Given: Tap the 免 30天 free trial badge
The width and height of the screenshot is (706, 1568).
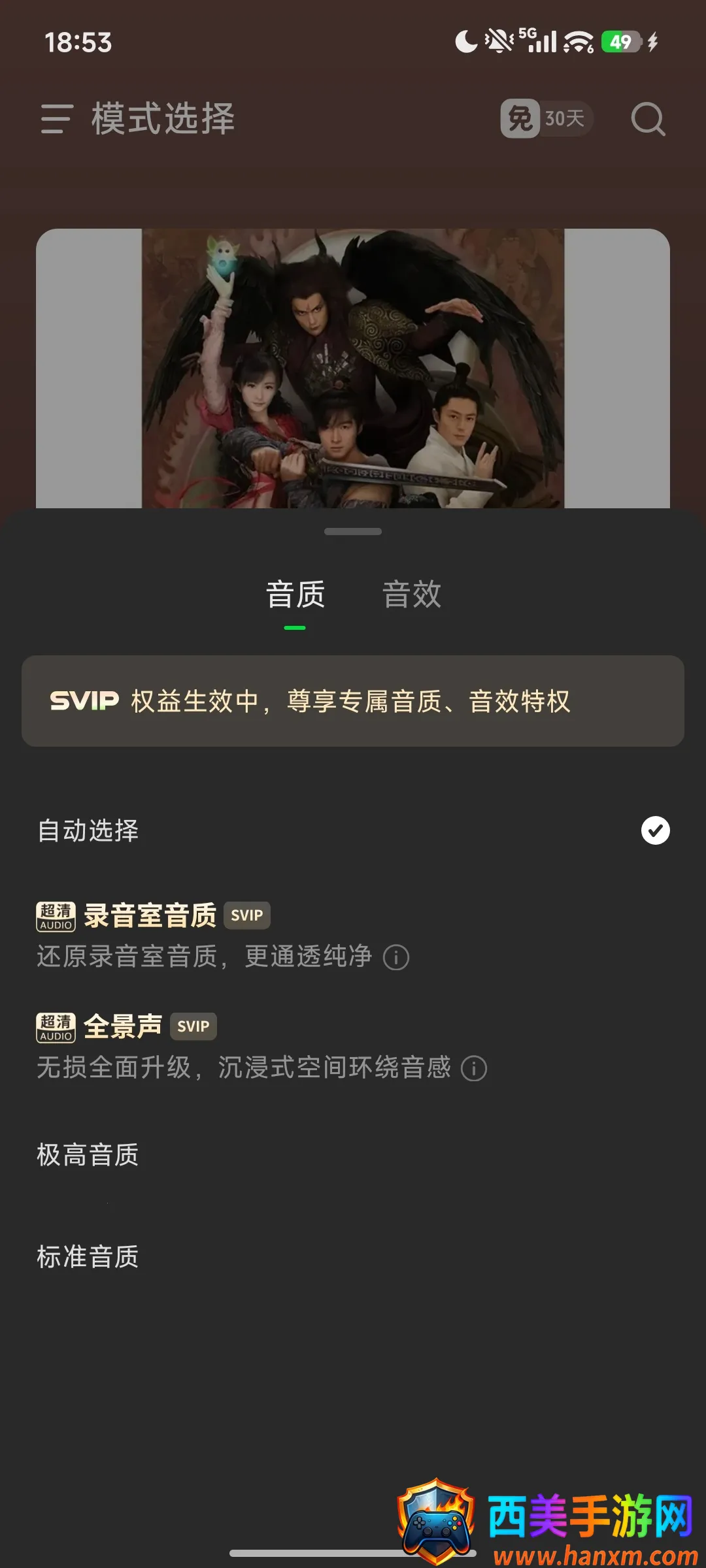Looking at the screenshot, I should click(x=546, y=119).
